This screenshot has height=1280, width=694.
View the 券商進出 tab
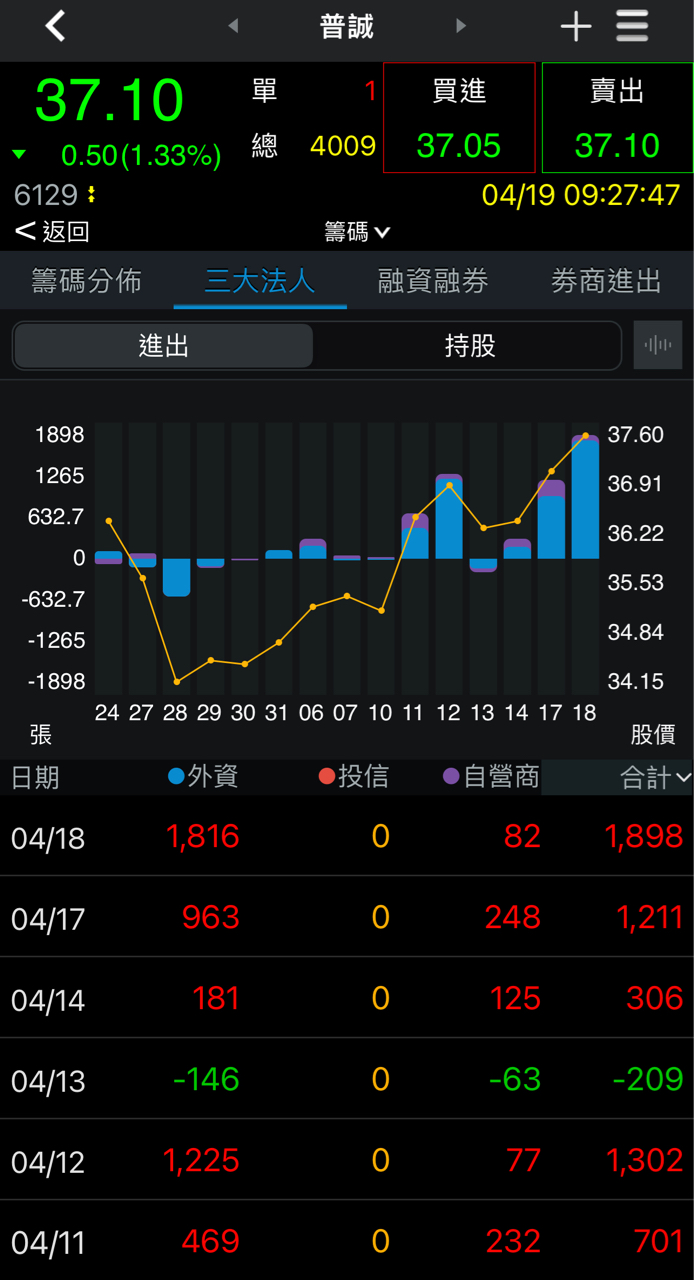pyautogui.click(x=606, y=282)
